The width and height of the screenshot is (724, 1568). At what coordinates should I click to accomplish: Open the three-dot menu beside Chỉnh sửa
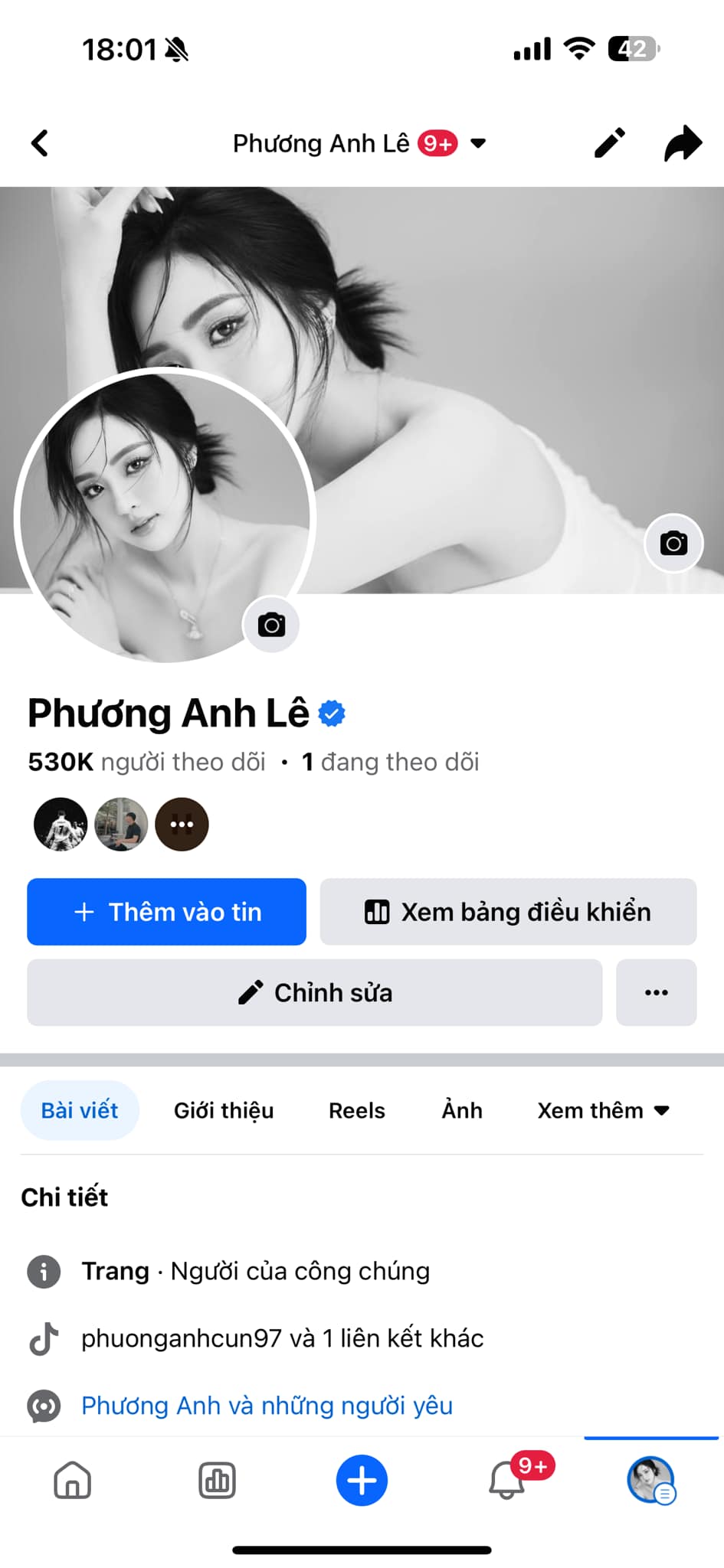click(656, 992)
